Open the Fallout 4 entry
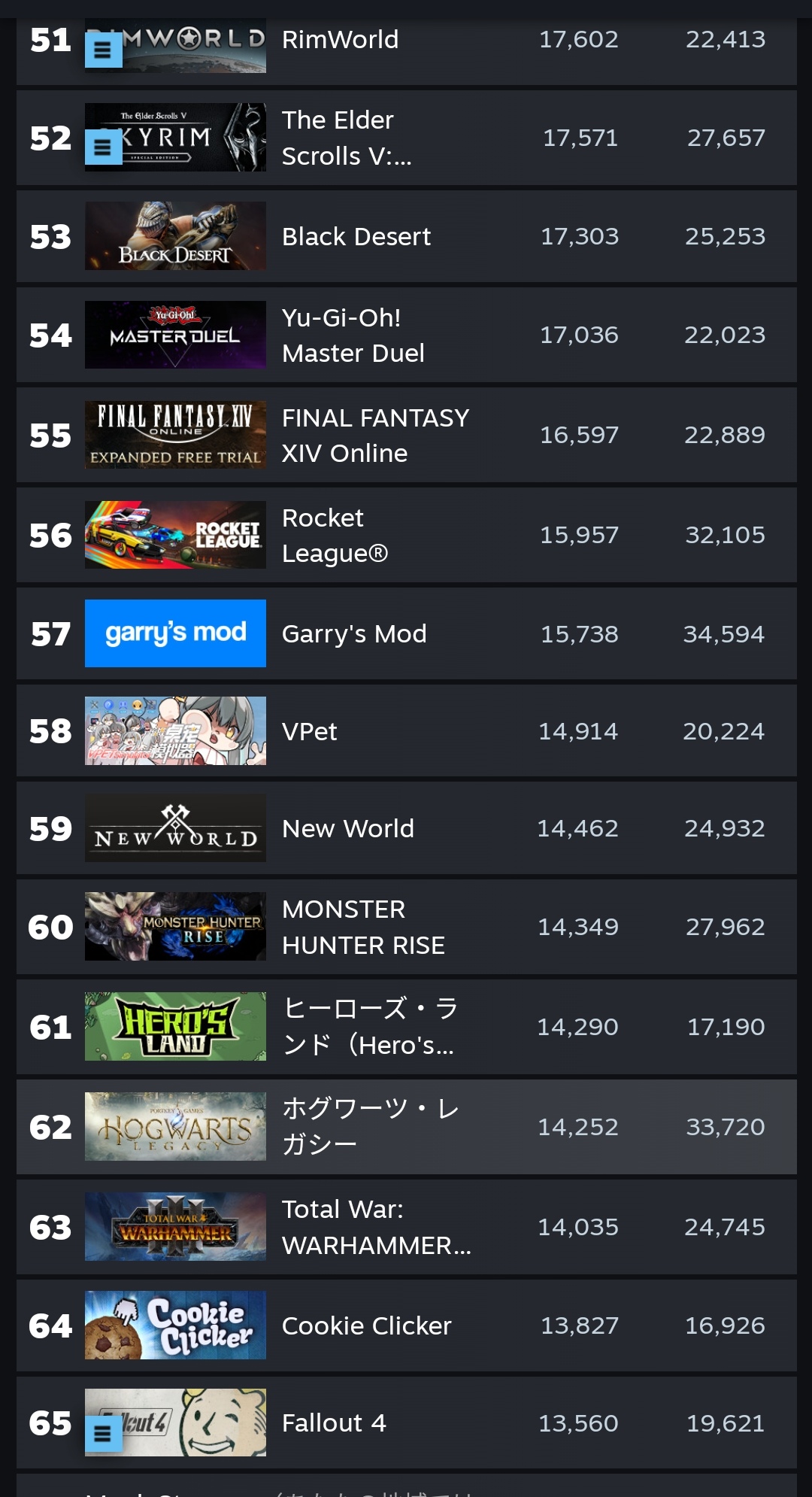Screen dimensions: 812x1497 click(406, 1423)
